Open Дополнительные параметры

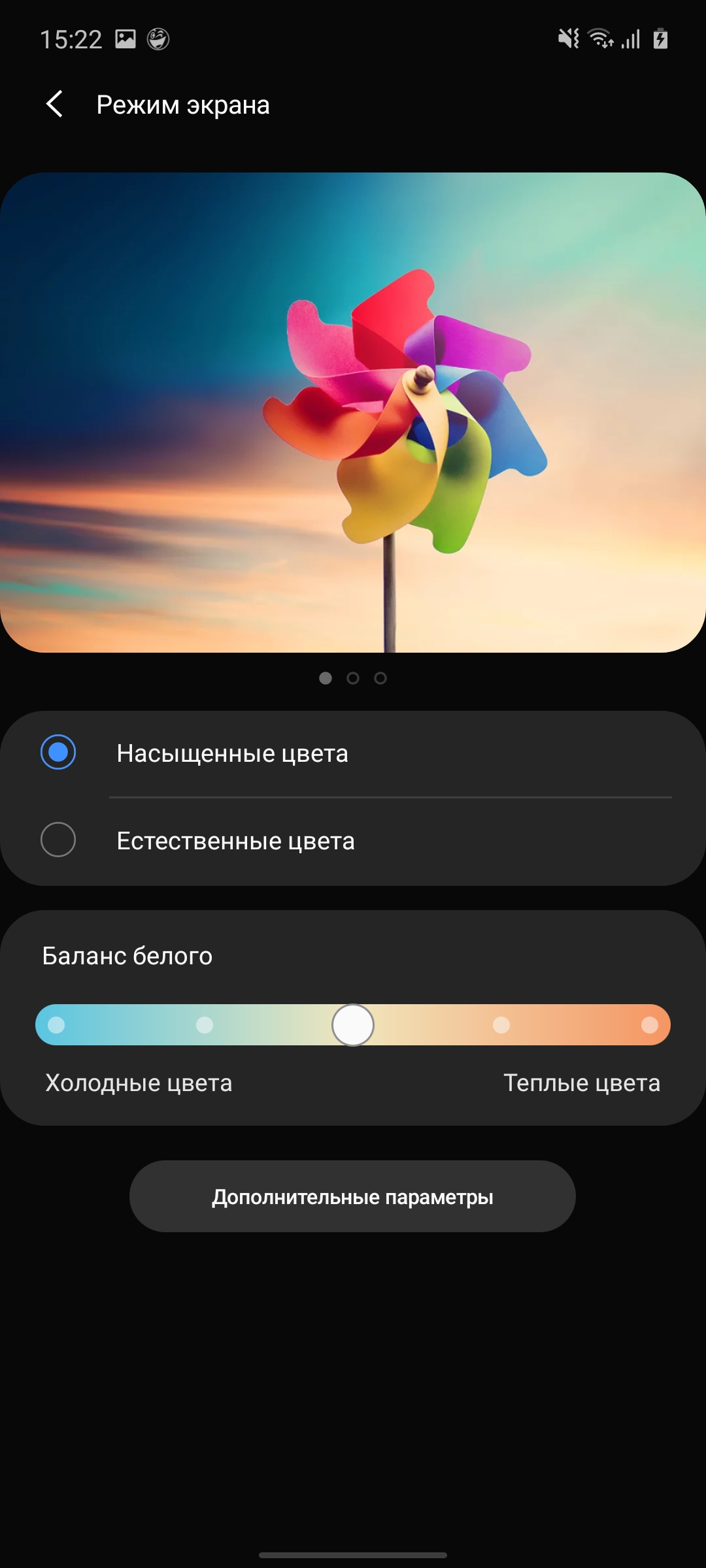coord(352,1197)
